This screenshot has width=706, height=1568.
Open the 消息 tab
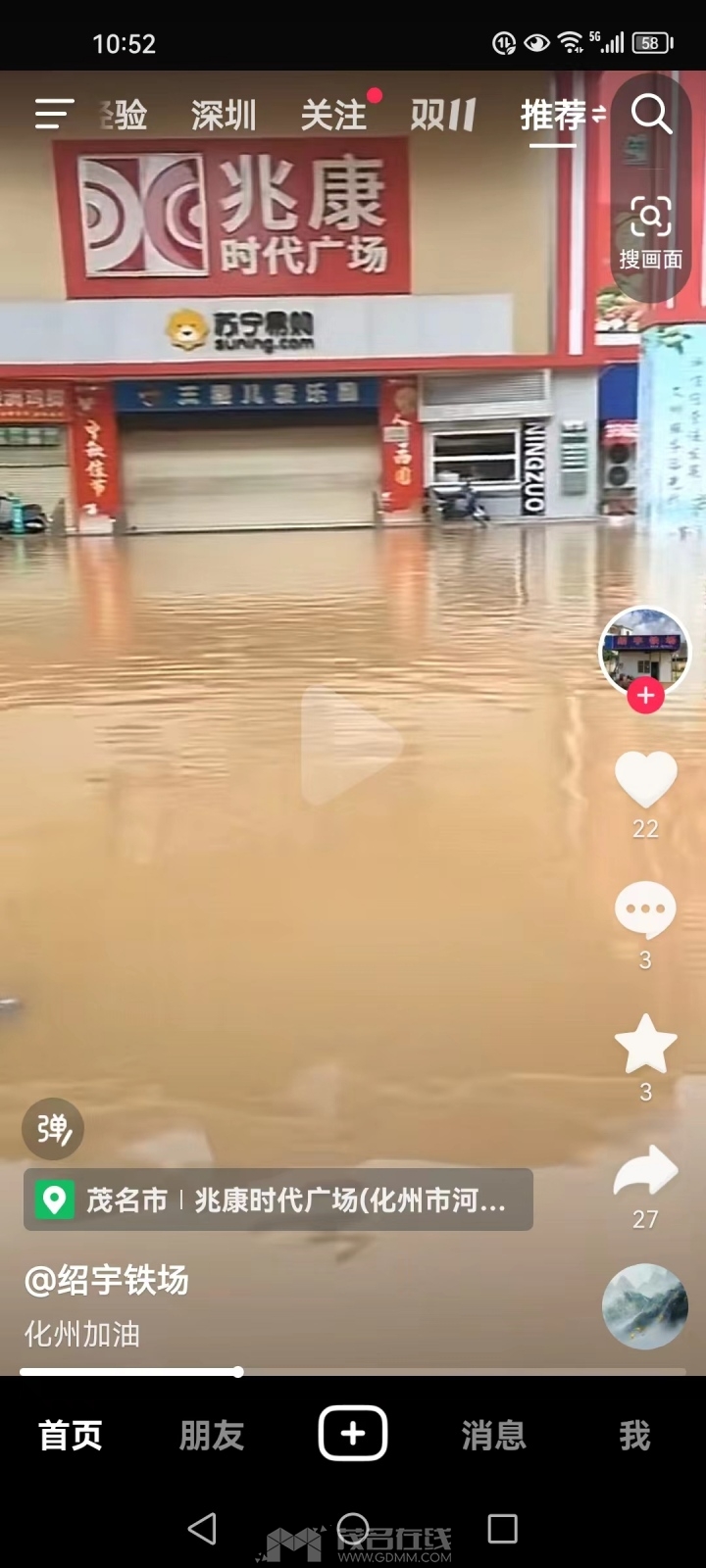494,1436
